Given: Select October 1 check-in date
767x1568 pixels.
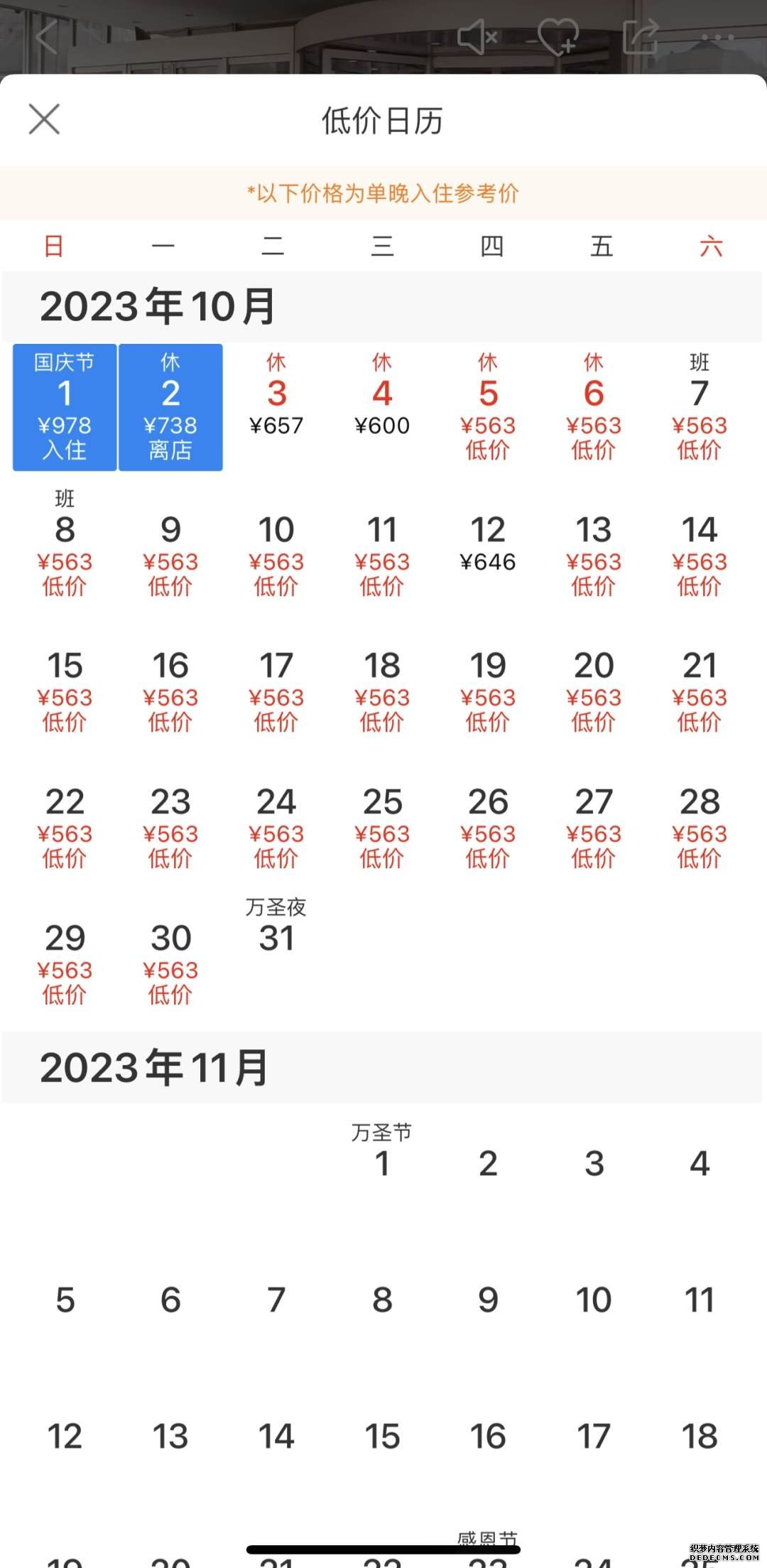Looking at the screenshot, I should pyautogui.click(x=65, y=407).
